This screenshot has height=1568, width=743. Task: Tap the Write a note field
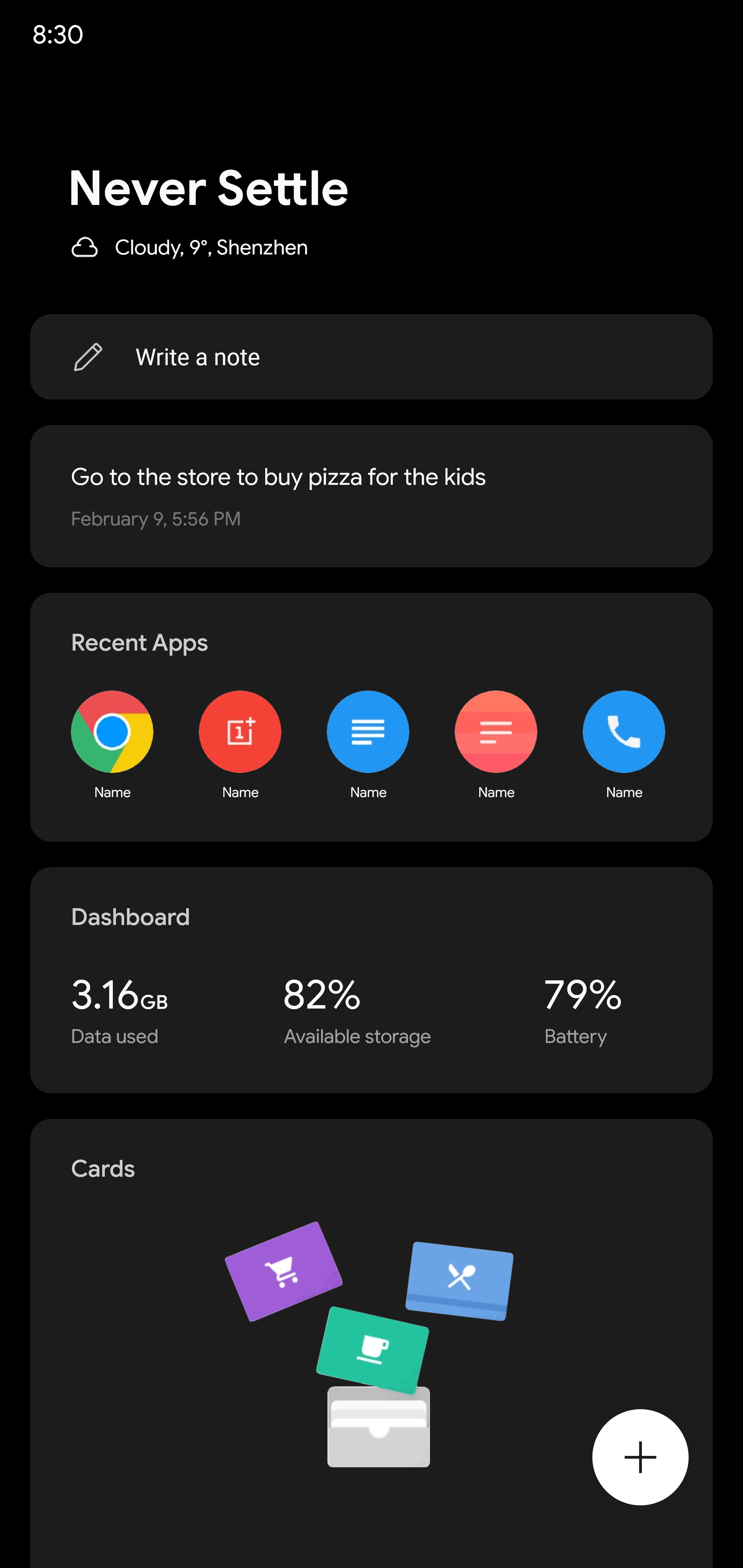[371, 357]
